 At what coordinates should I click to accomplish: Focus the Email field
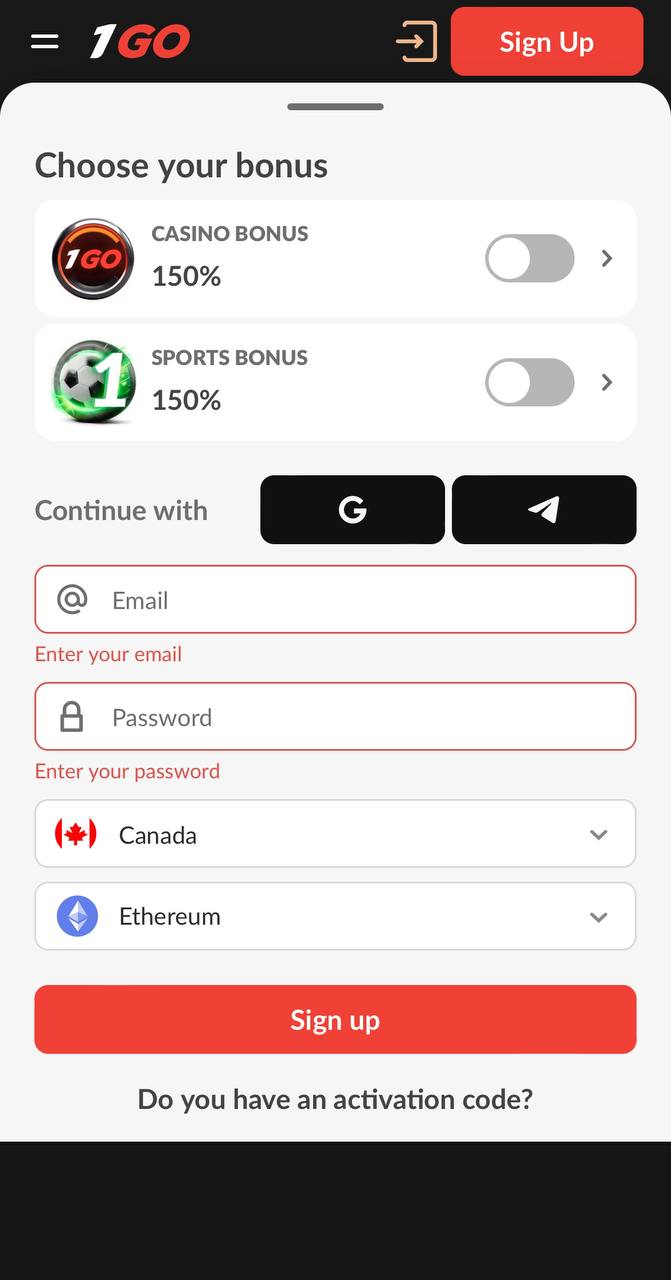[x=335, y=600]
